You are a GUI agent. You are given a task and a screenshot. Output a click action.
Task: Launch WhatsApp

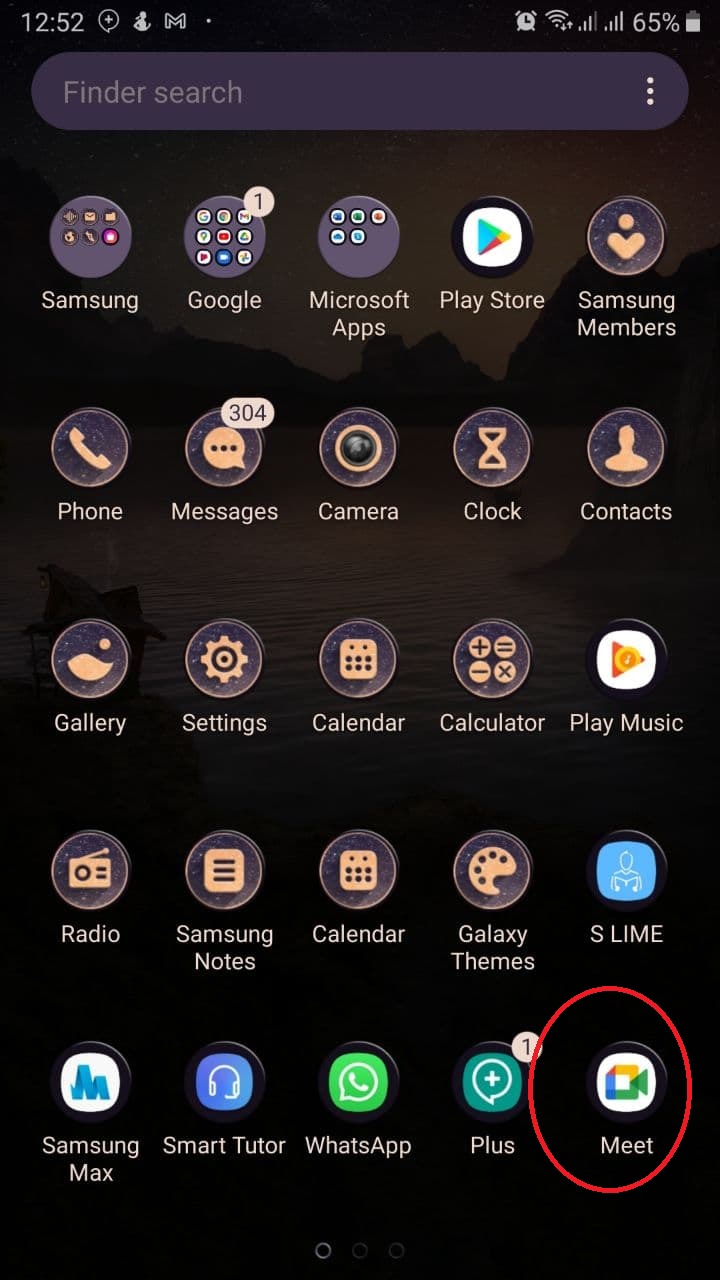point(358,1083)
